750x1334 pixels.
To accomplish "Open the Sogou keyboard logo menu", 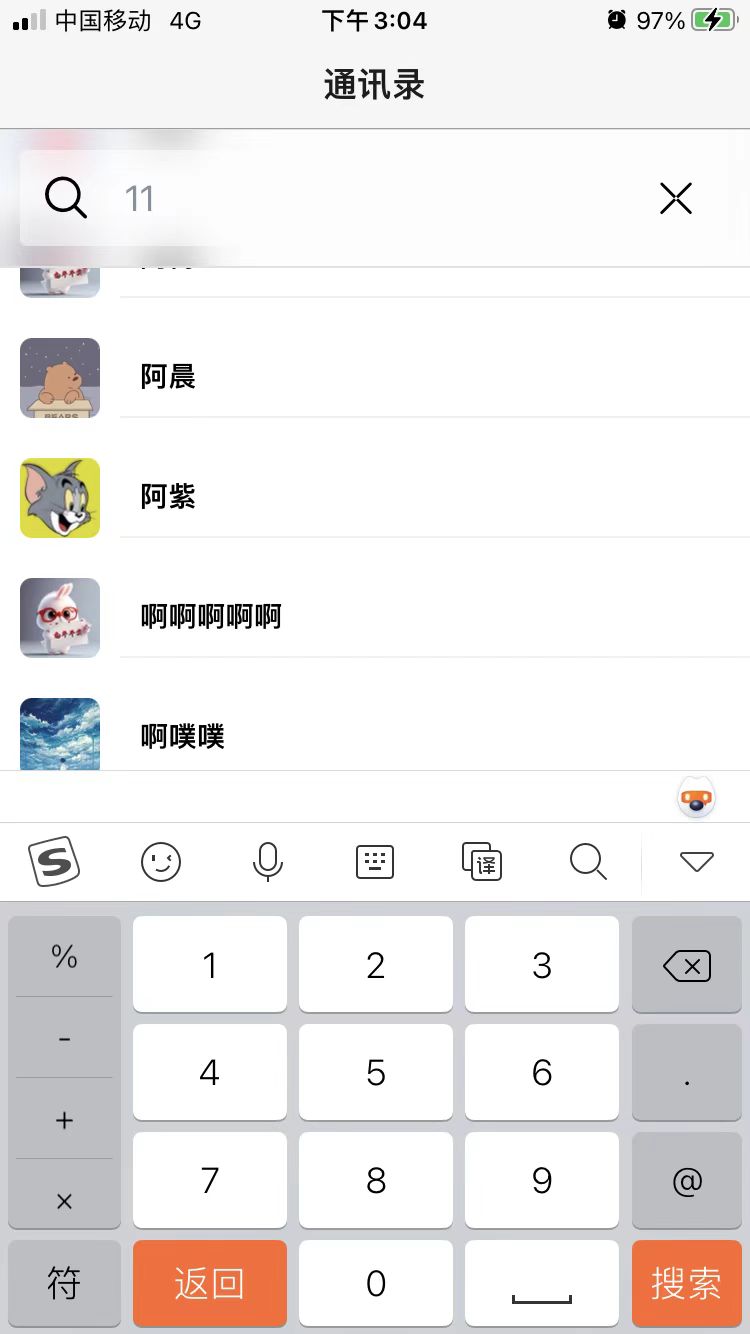I will pyautogui.click(x=53, y=861).
